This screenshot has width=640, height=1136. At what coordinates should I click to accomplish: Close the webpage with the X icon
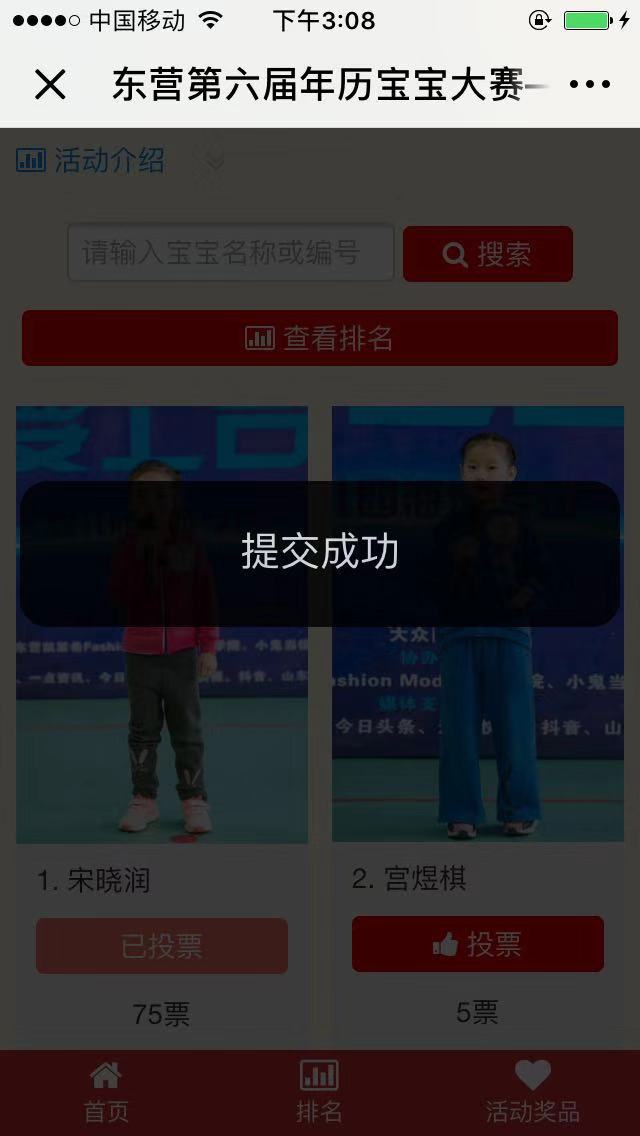[50, 85]
